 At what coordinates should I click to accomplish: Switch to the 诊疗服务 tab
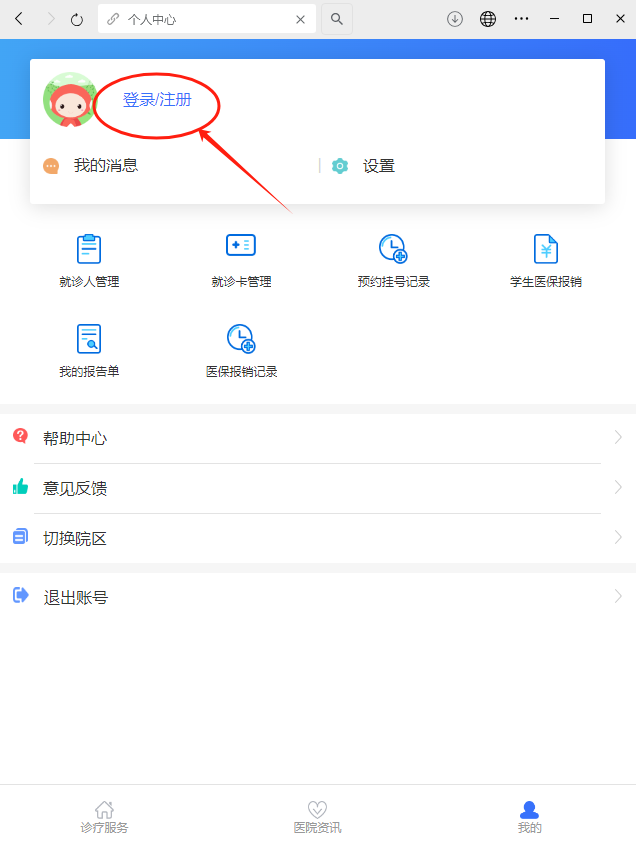pyautogui.click(x=104, y=817)
